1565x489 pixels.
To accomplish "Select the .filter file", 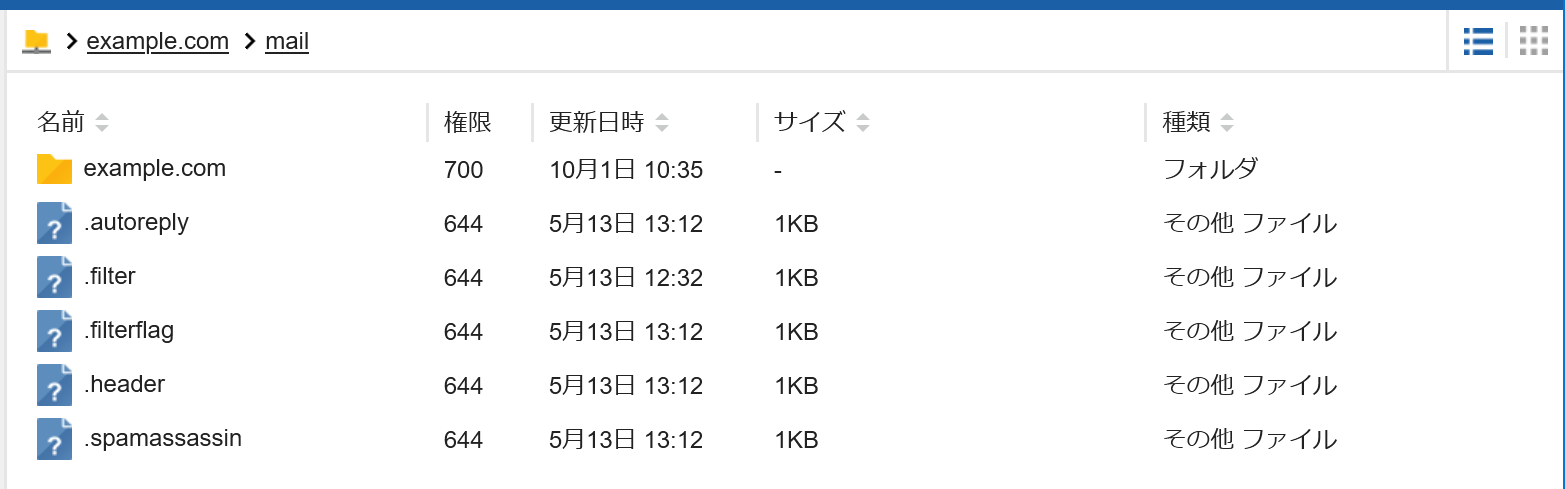I will [x=110, y=276].
